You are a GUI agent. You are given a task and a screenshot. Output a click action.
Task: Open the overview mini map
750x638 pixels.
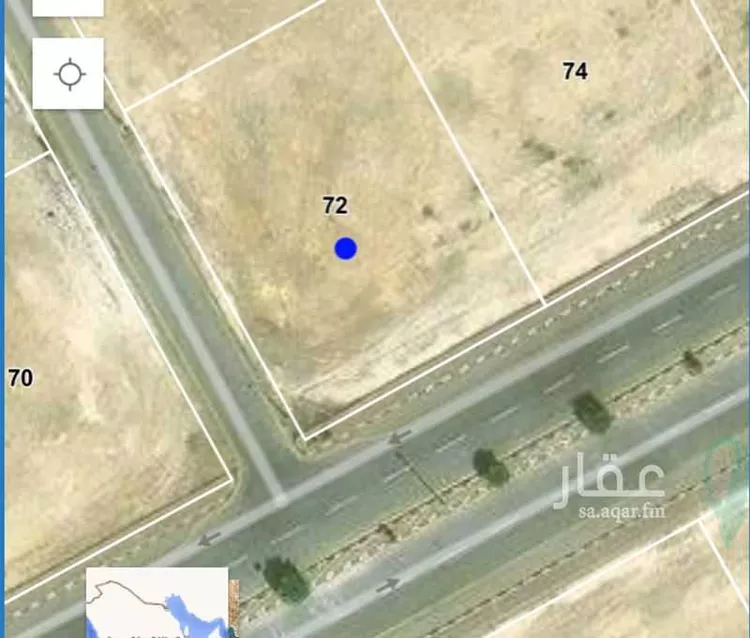(157, 603)
